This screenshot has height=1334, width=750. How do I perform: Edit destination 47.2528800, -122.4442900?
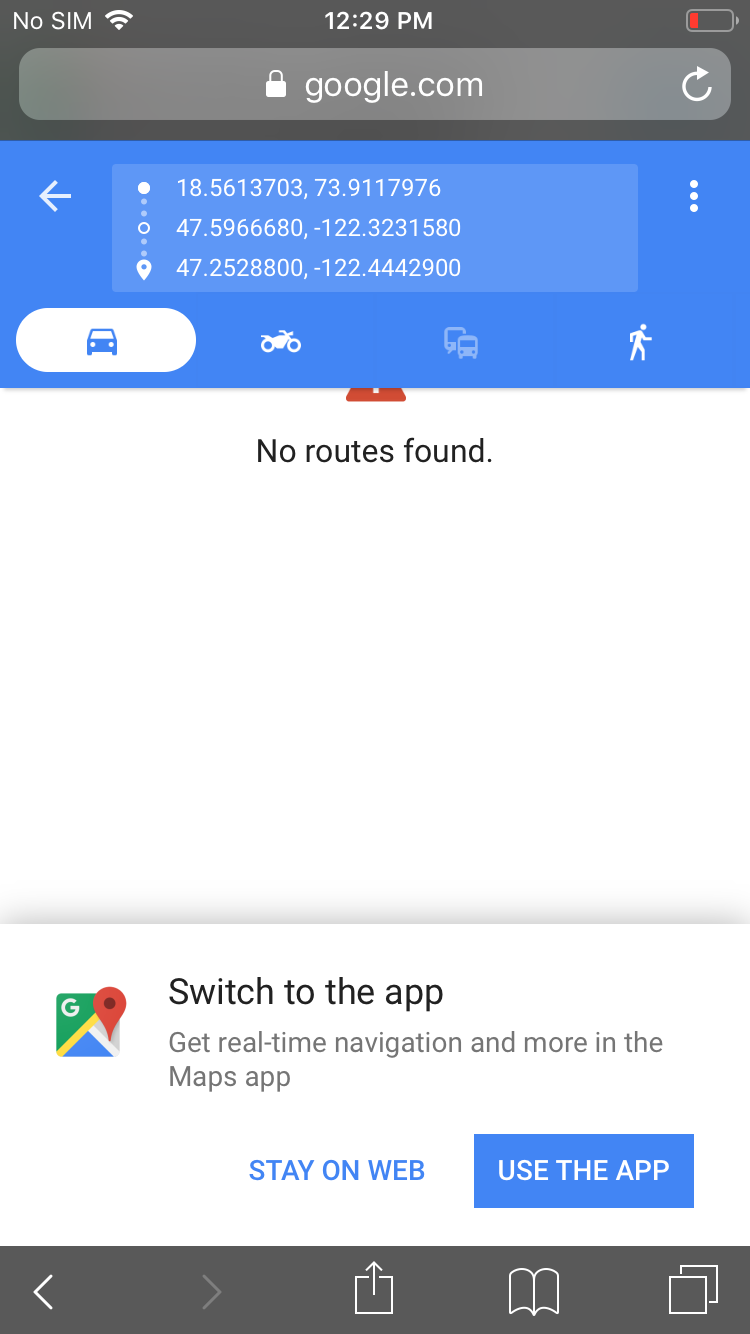[318, 268]
